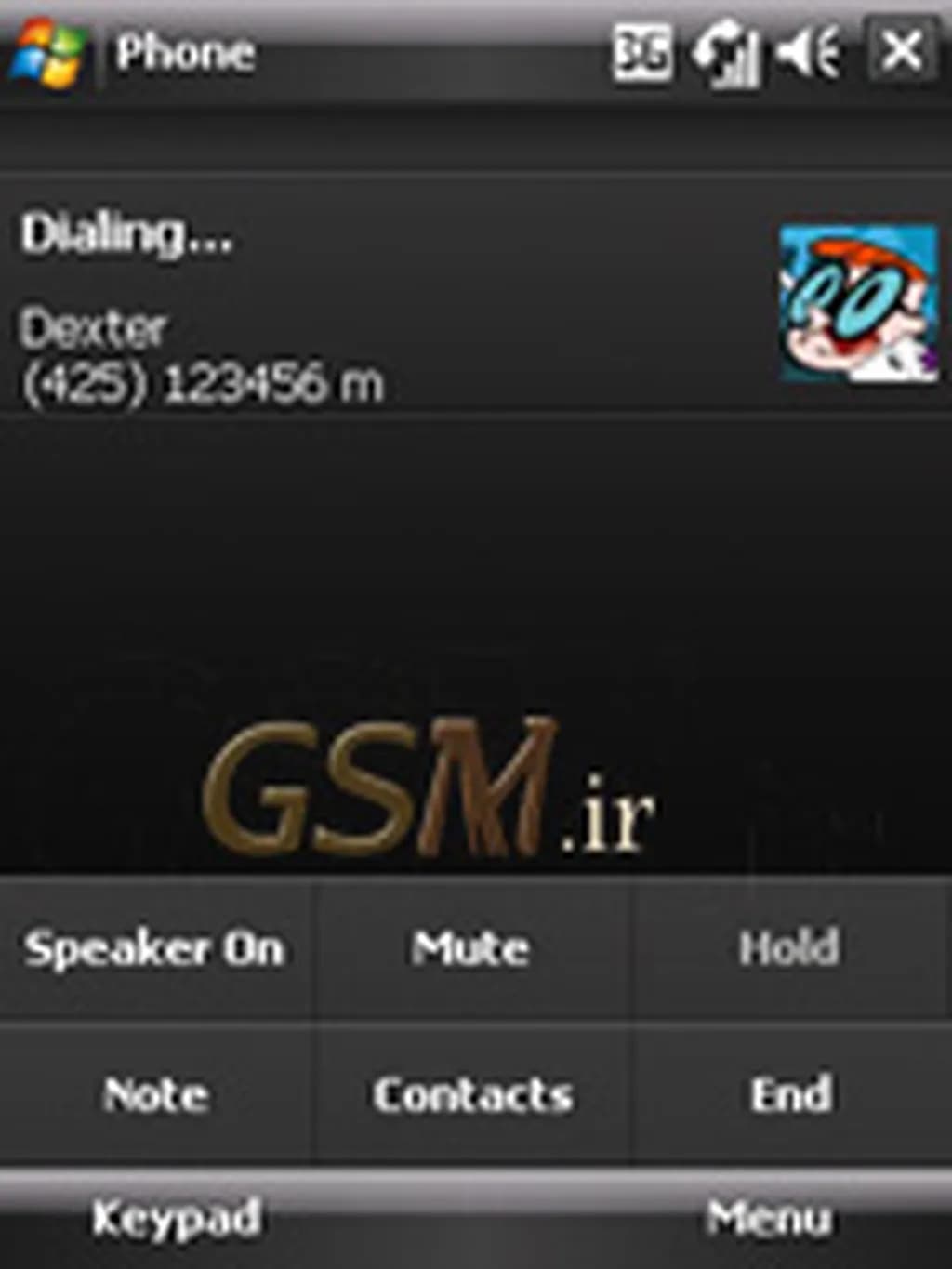Mute the call
Screen dimensions: 952x1269
click(471, 949)
